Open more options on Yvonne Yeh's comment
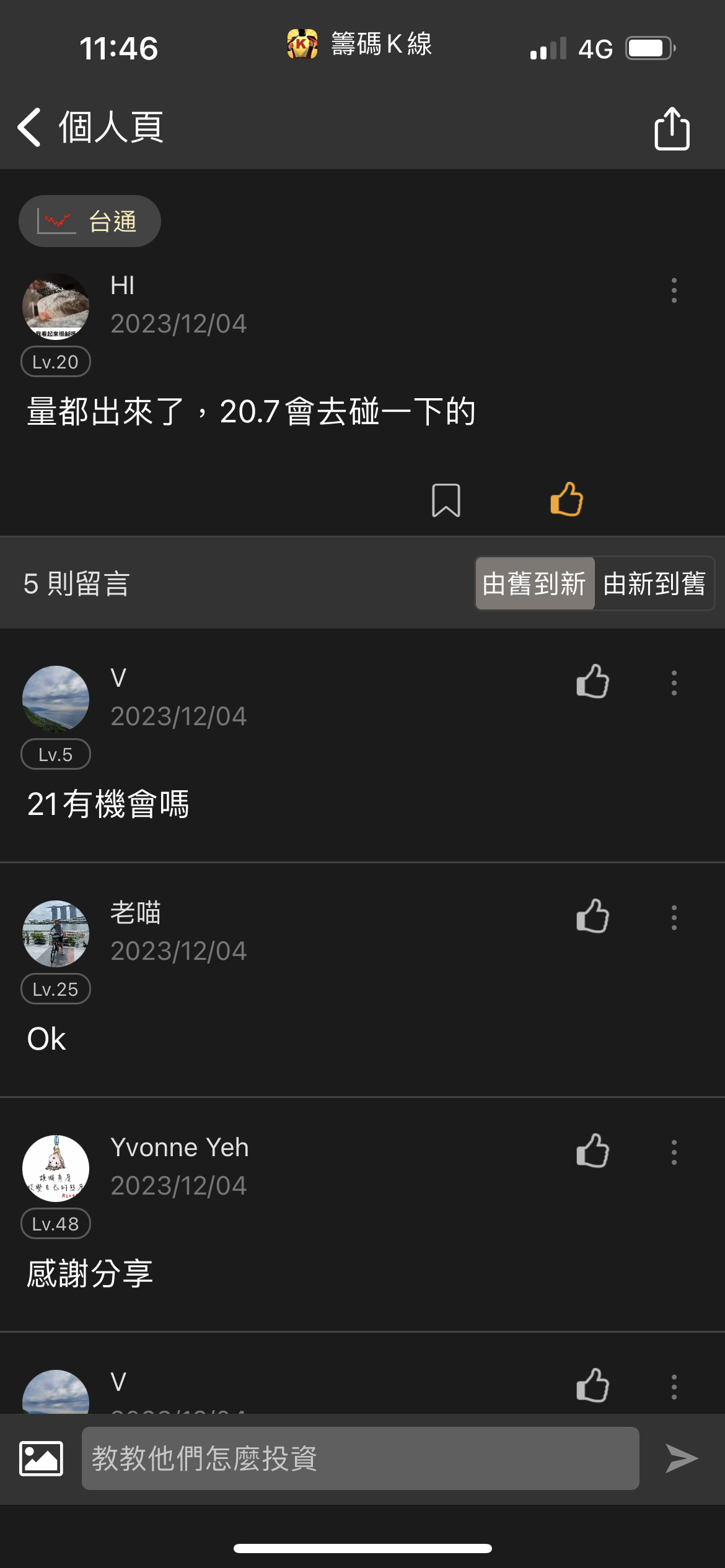This screenshot has width=725, height=1568. click(674, 1152)
